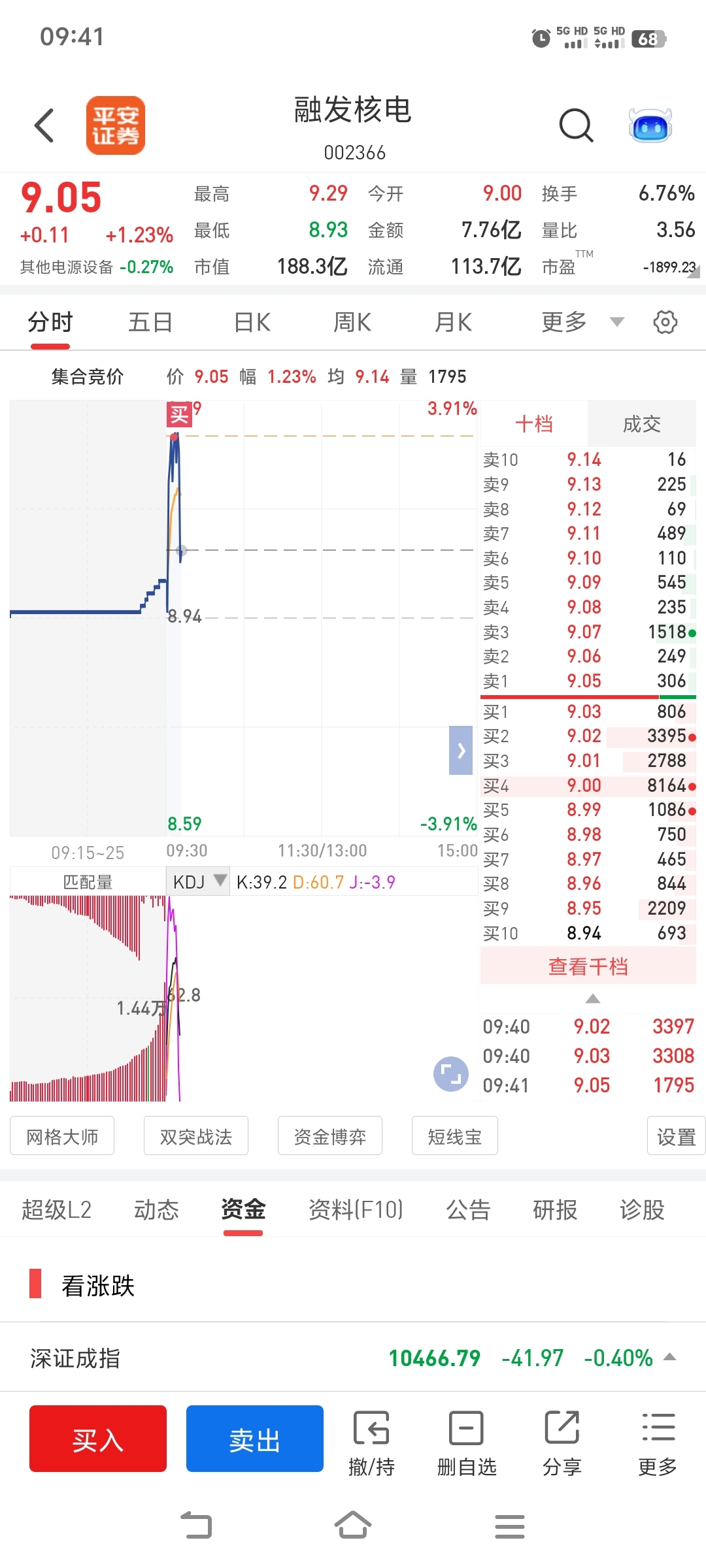Open 网格大师 tool
This screenshot has width=706, height=1568.
[x=62, y=1137]
